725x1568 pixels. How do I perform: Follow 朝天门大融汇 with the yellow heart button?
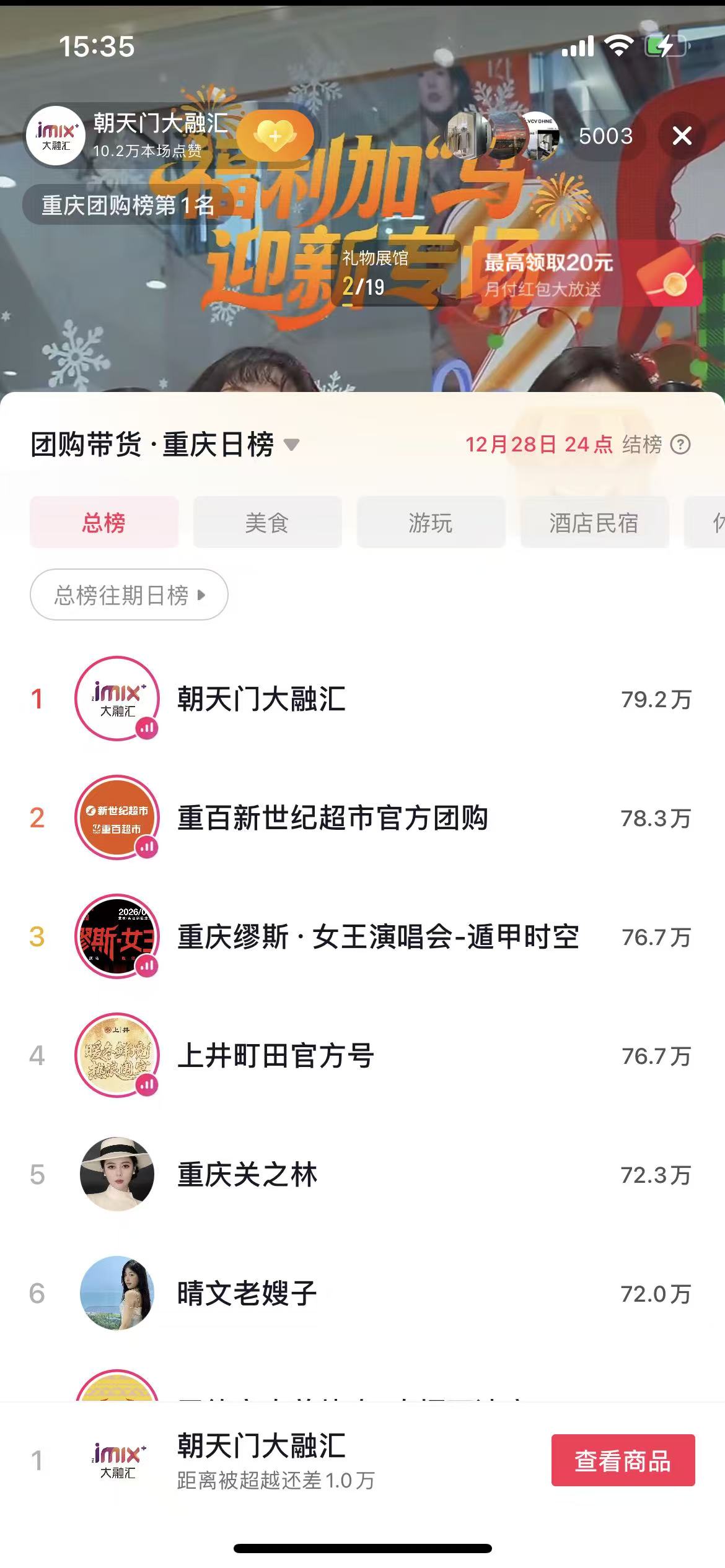275,136
